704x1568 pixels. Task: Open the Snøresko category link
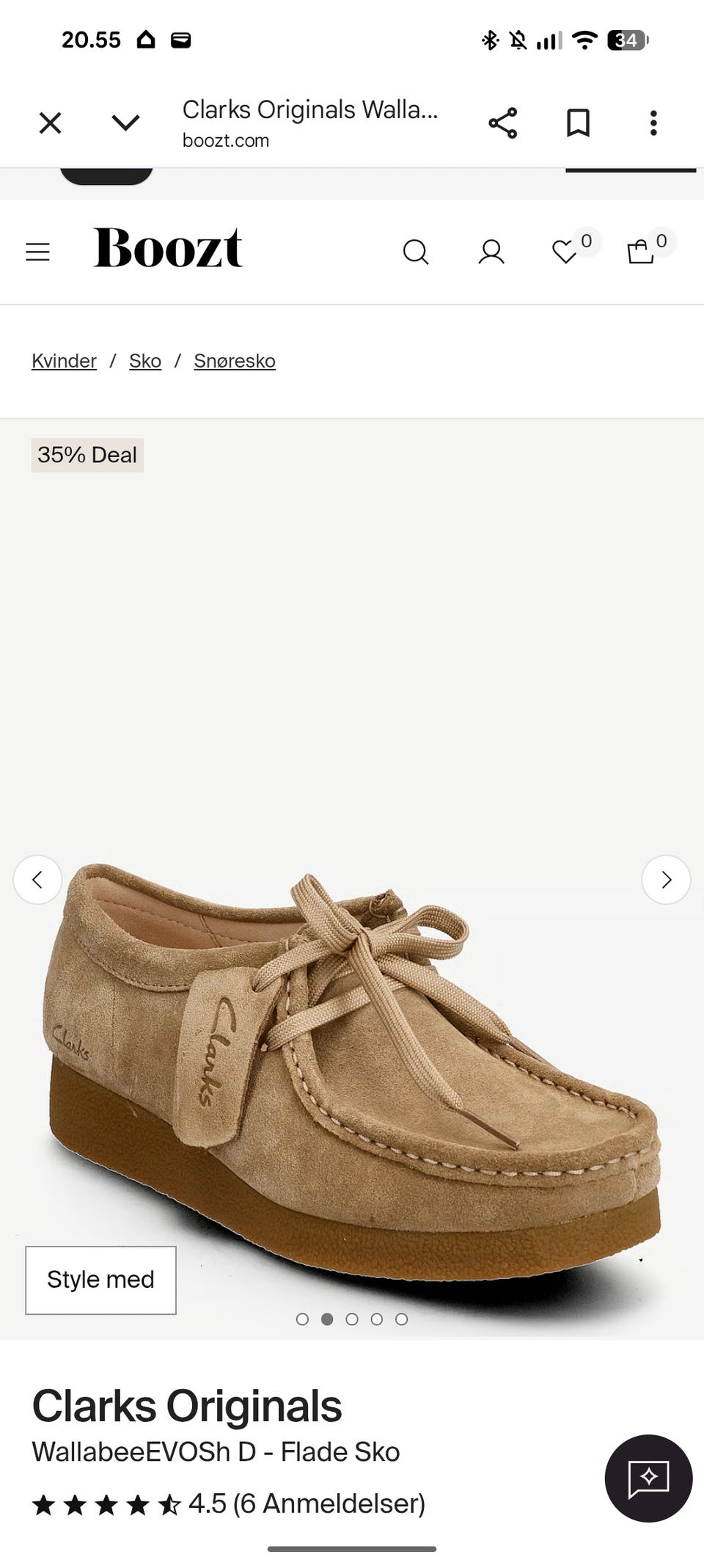(x=235, y=361)
